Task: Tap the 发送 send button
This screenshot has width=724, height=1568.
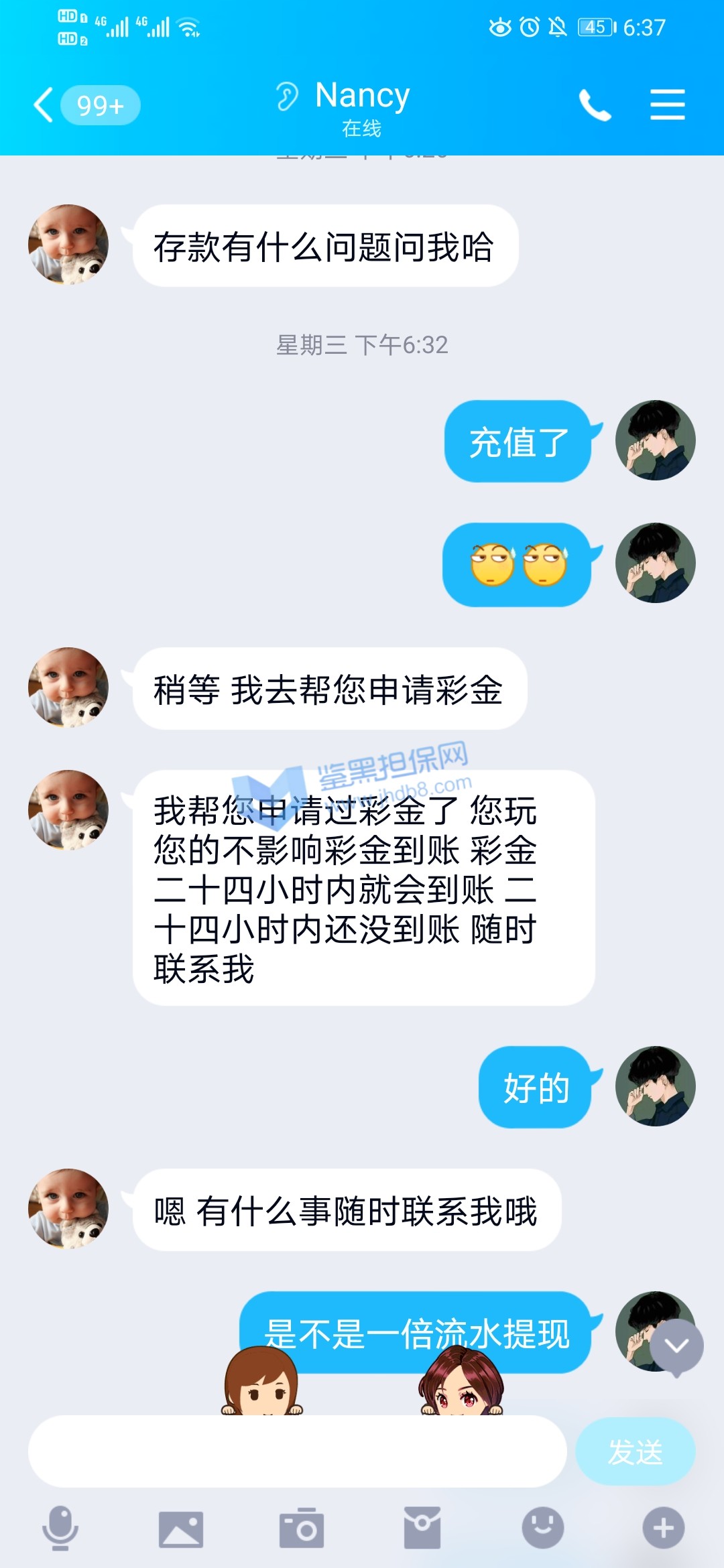Action: 635,1452
